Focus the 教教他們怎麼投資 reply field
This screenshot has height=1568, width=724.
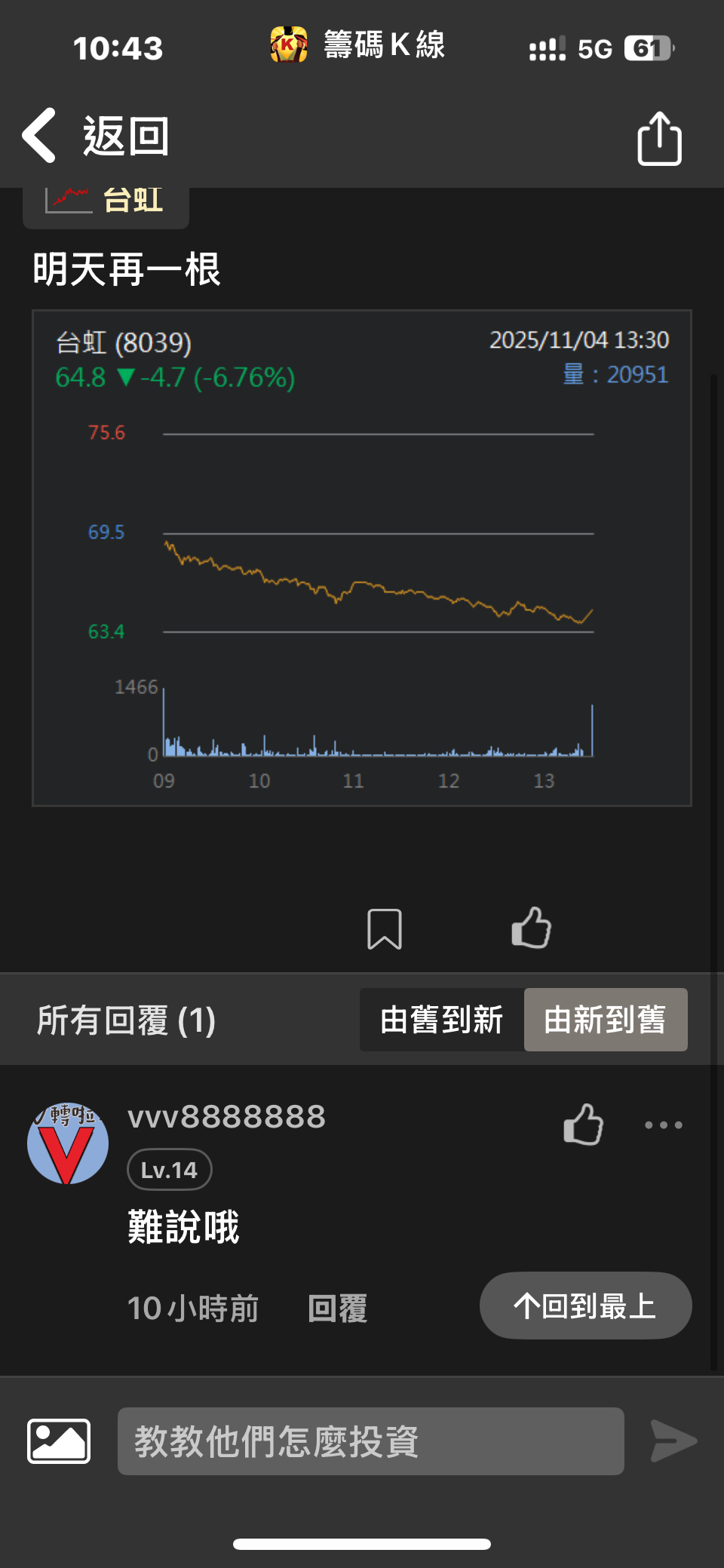pos(370,1441)
